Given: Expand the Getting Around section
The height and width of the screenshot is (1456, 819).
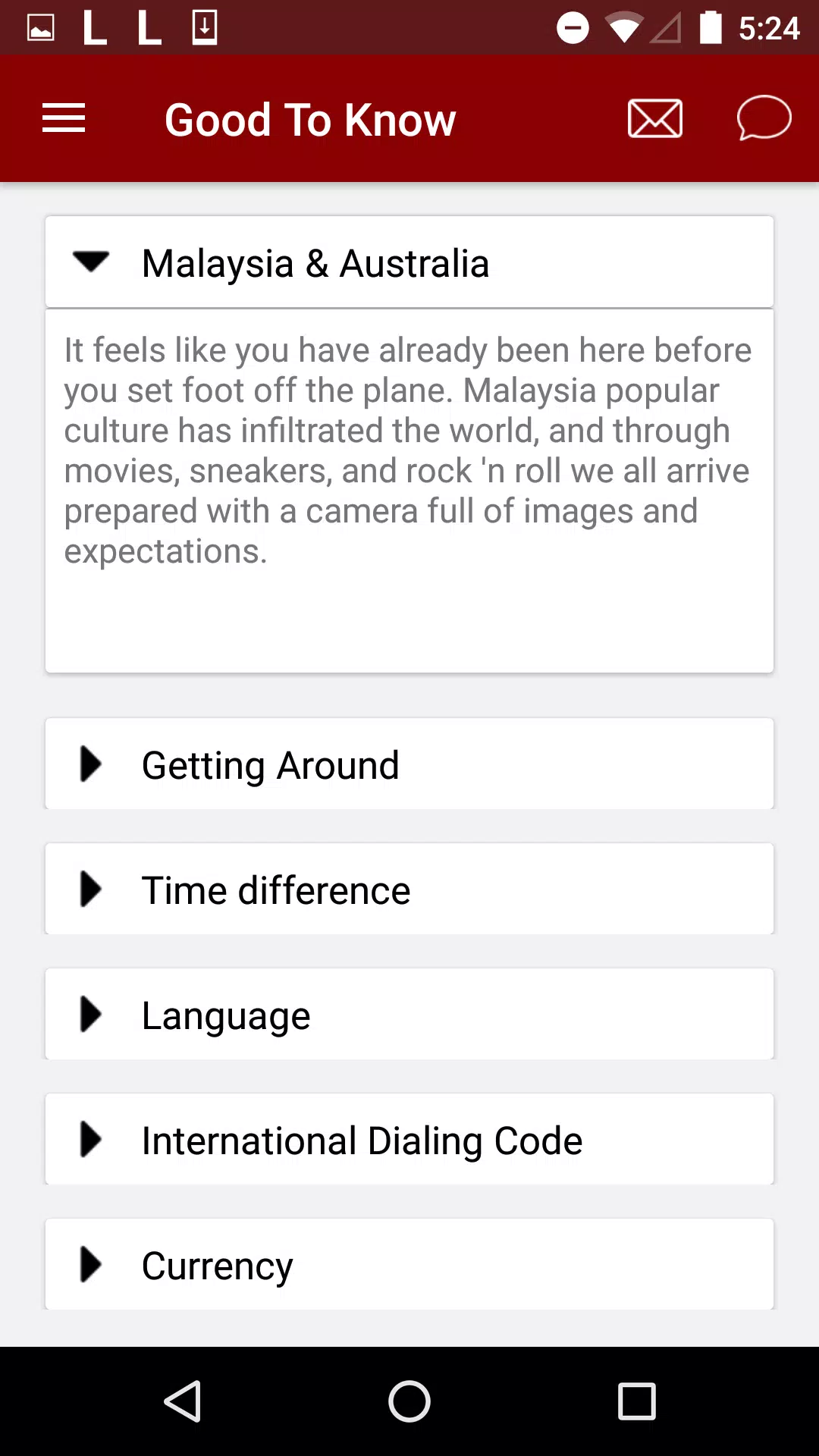Looking at the screenshot, I should tap(409, 764).
